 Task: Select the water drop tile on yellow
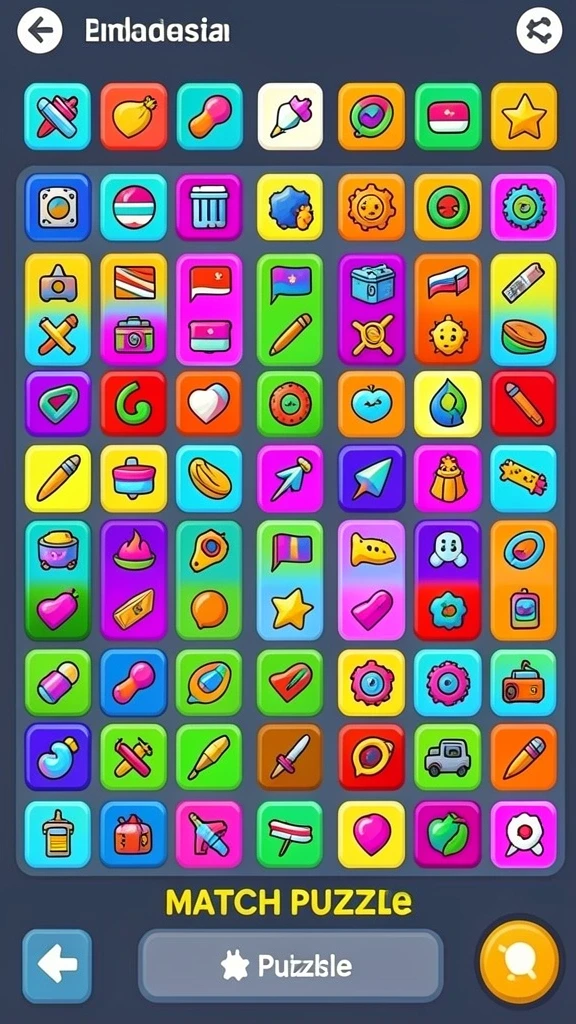[447, 404]
